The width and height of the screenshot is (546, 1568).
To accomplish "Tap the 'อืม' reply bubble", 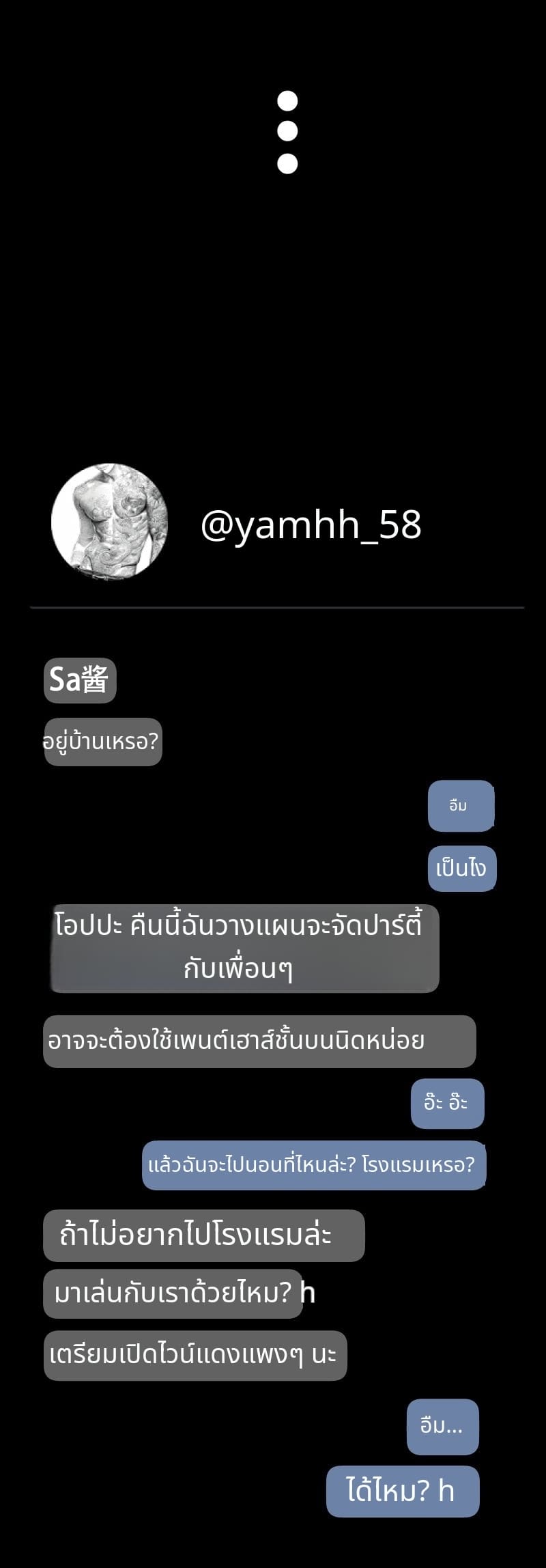I will [x=461, y=806].
